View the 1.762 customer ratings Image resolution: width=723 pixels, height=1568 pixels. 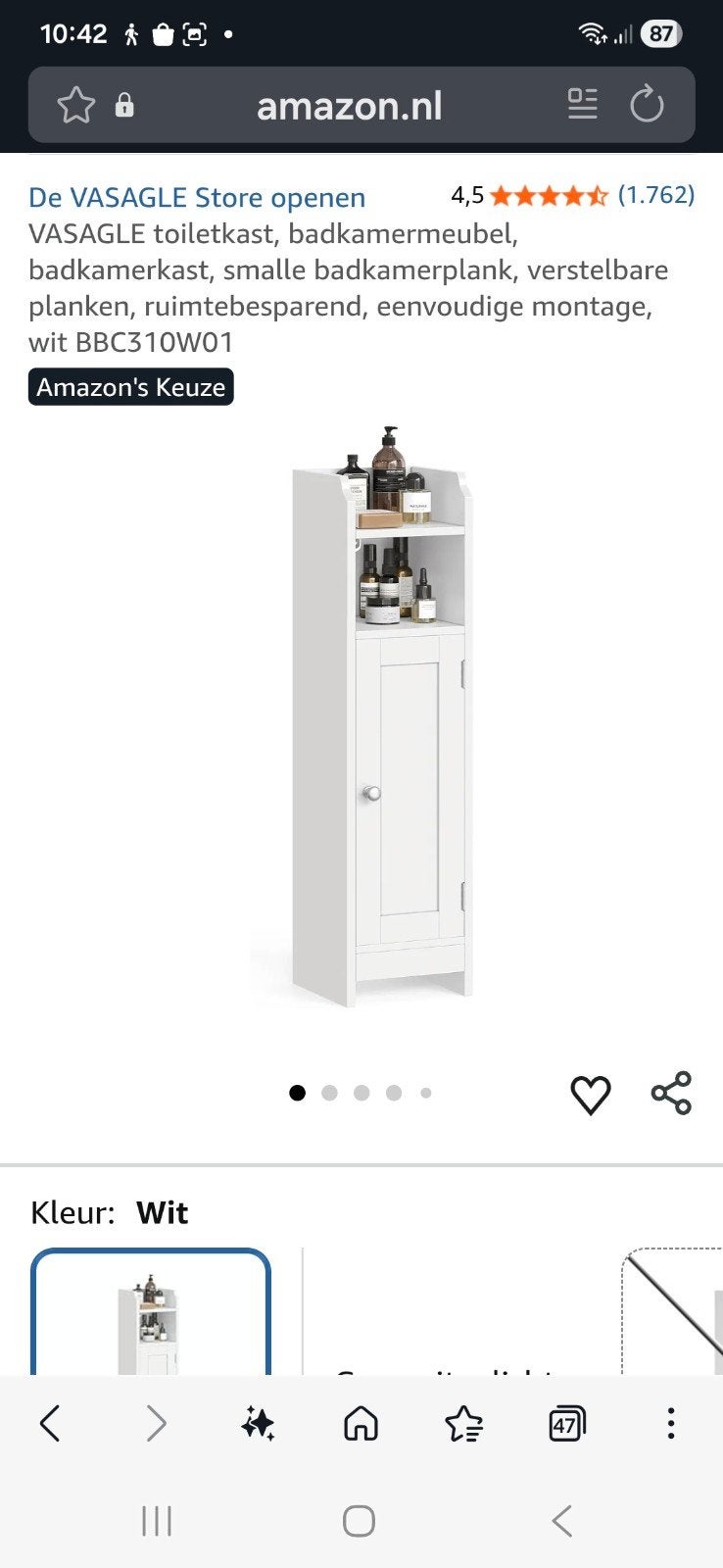click(655, 195)
